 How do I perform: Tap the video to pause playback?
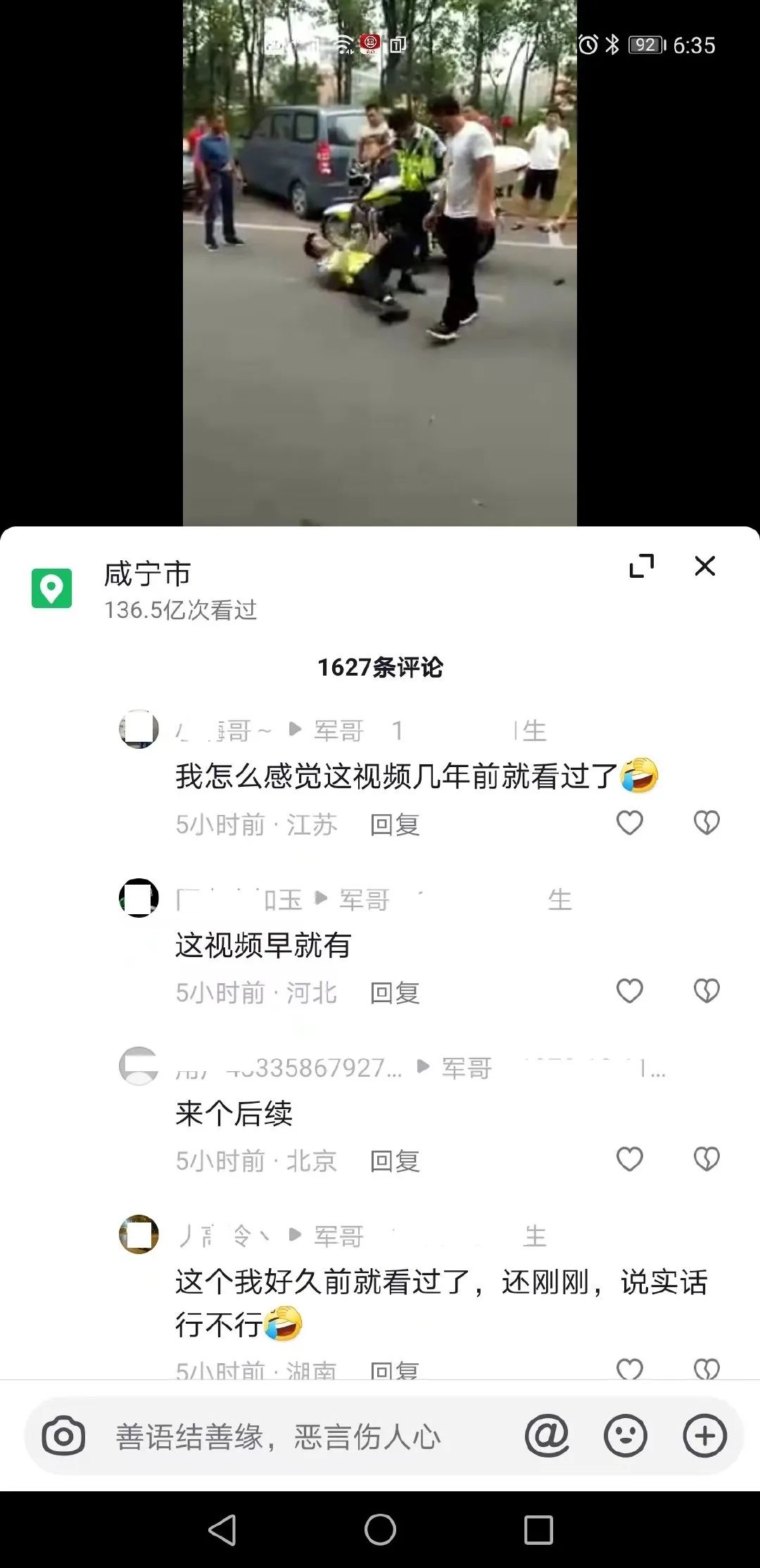(380, 282)
